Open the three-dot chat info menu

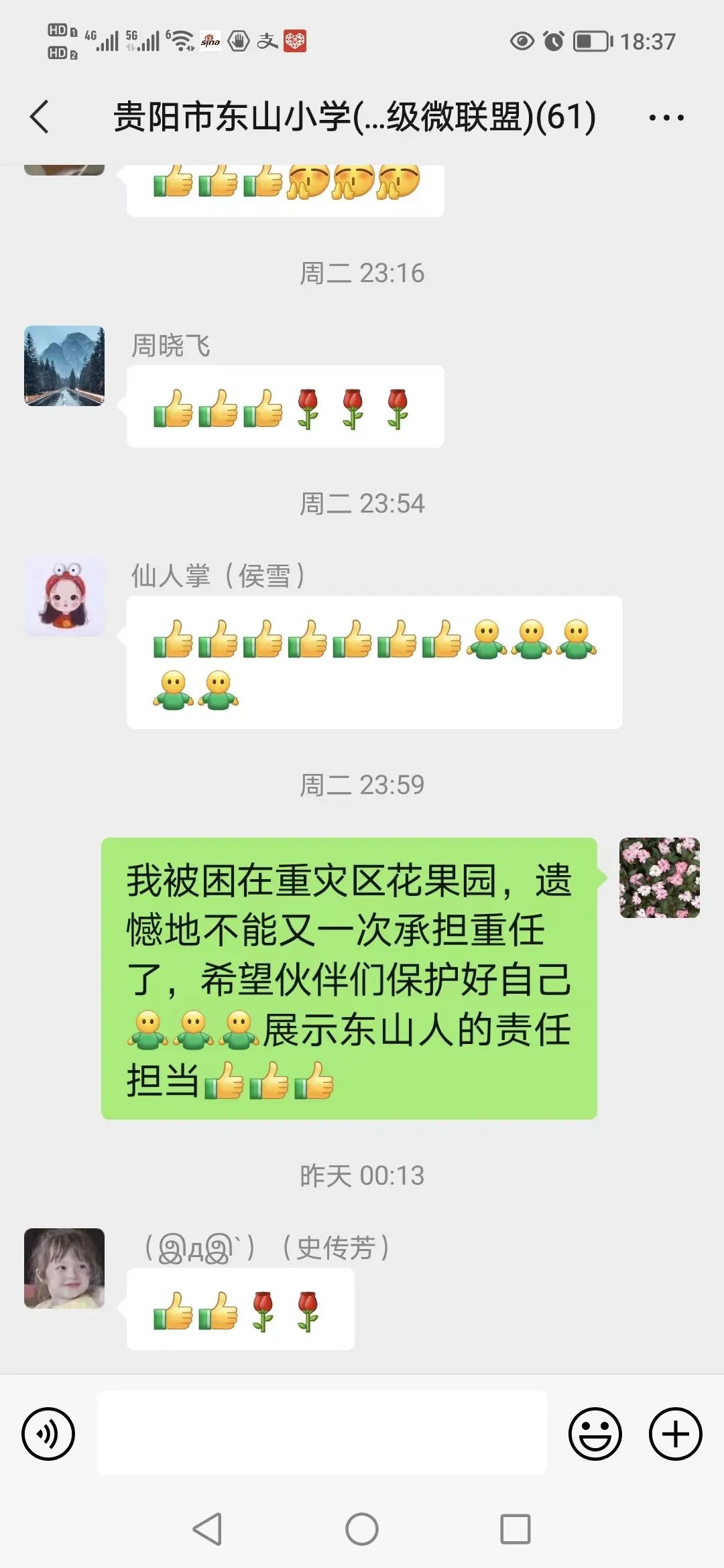click(x=666, y=118)
